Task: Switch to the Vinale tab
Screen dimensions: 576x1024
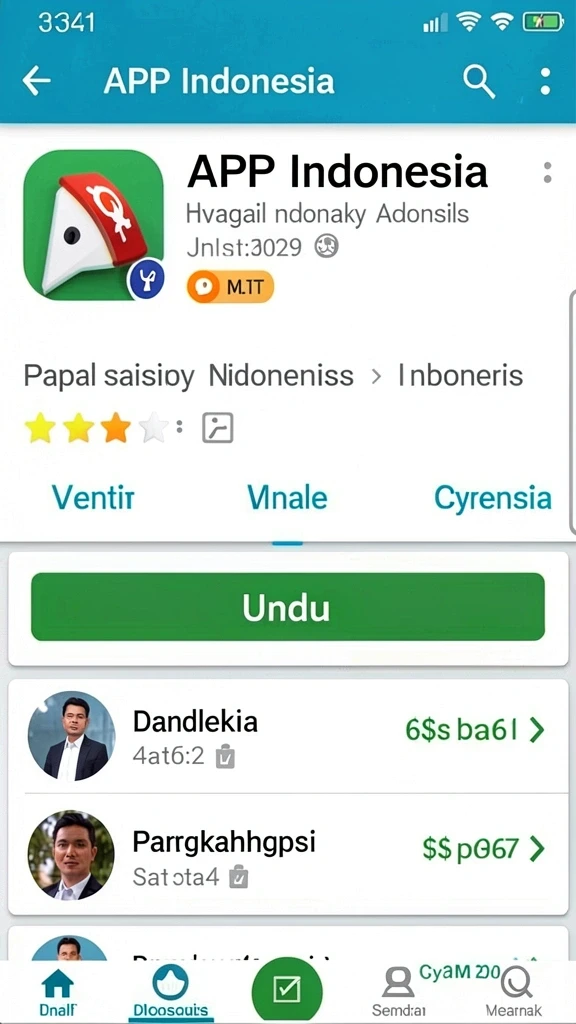Action: pos(287,498)
